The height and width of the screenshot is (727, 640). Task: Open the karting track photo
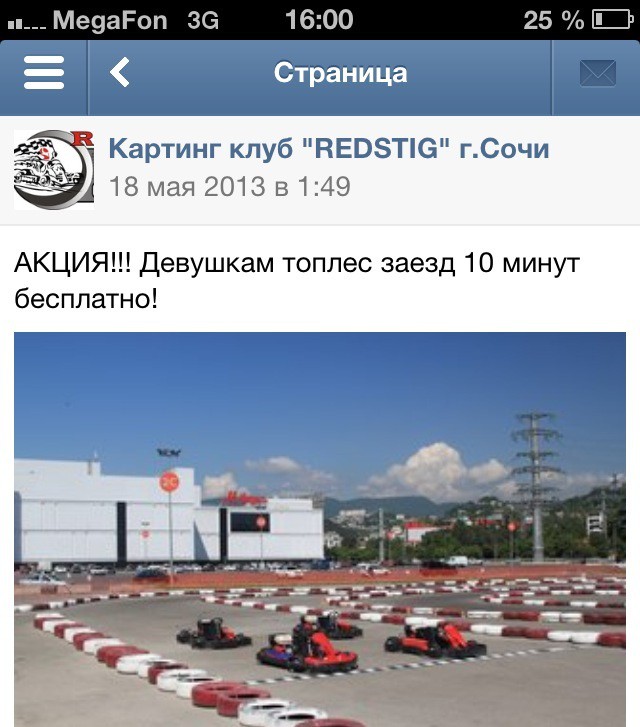click(320, 528)
